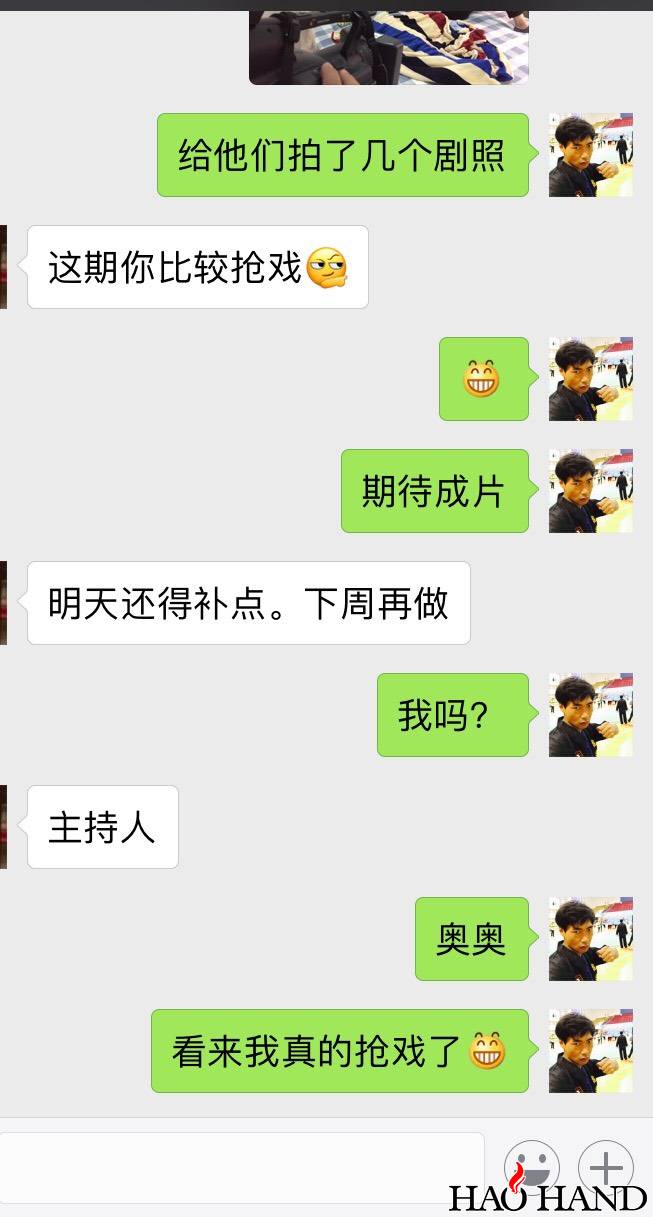Open the emoji sticker picker
653x1217 pixels.
(531, 1167)
